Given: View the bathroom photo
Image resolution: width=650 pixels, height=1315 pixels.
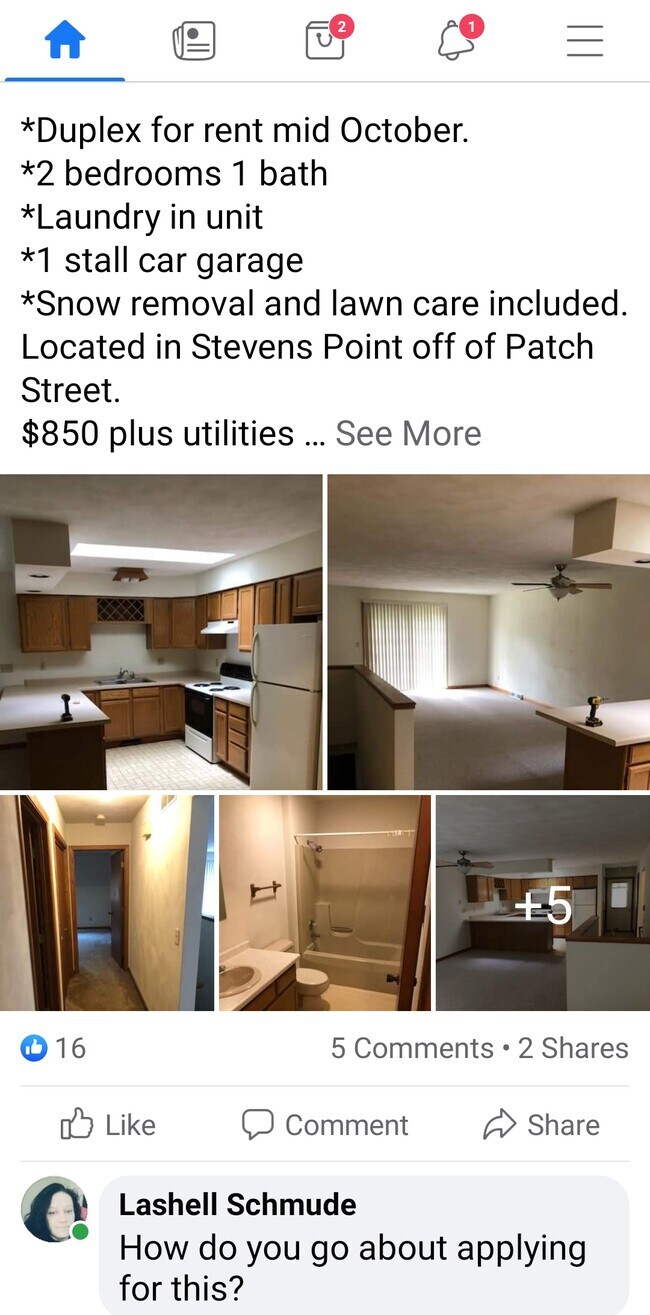Looking at the screenshot, I should click(325, 903).
